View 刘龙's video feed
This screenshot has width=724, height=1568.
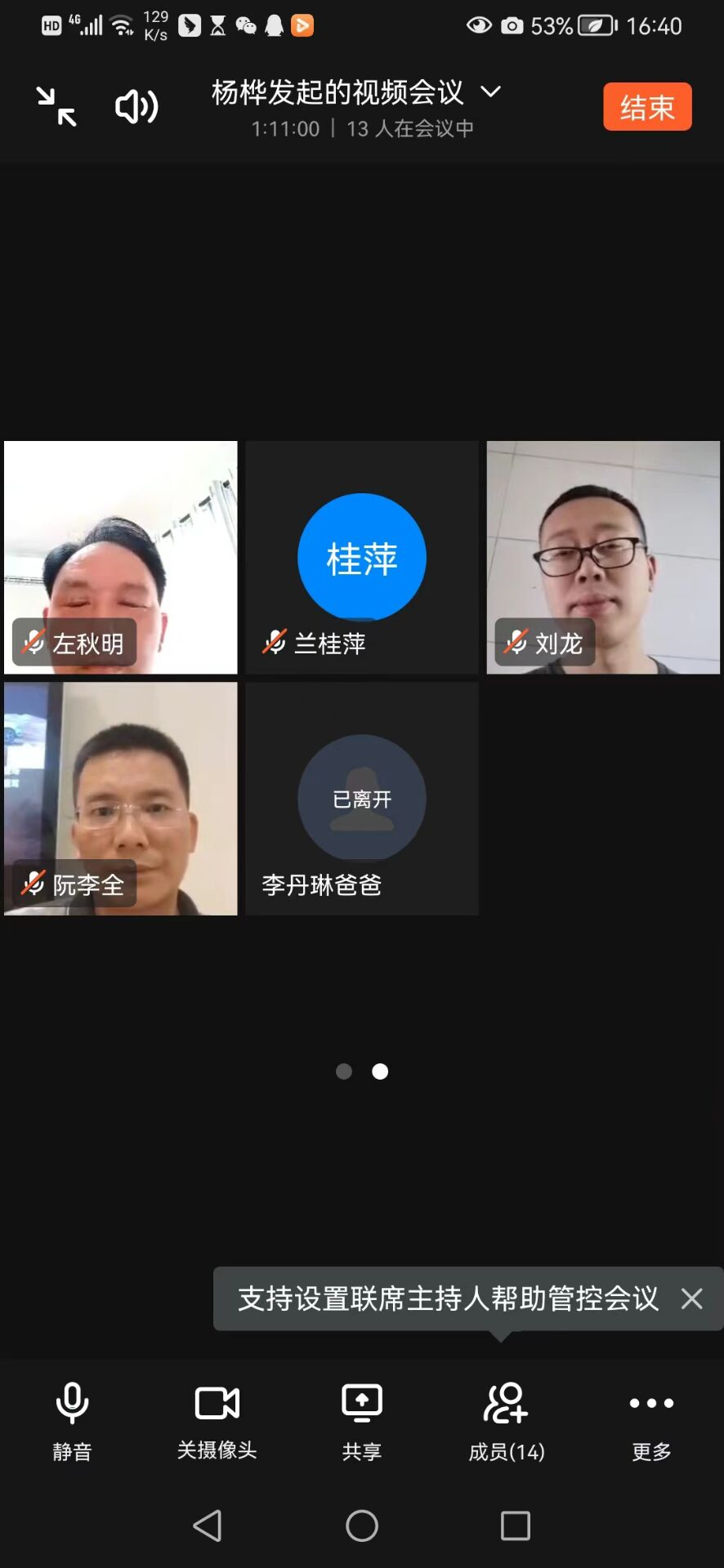point(603,557)
